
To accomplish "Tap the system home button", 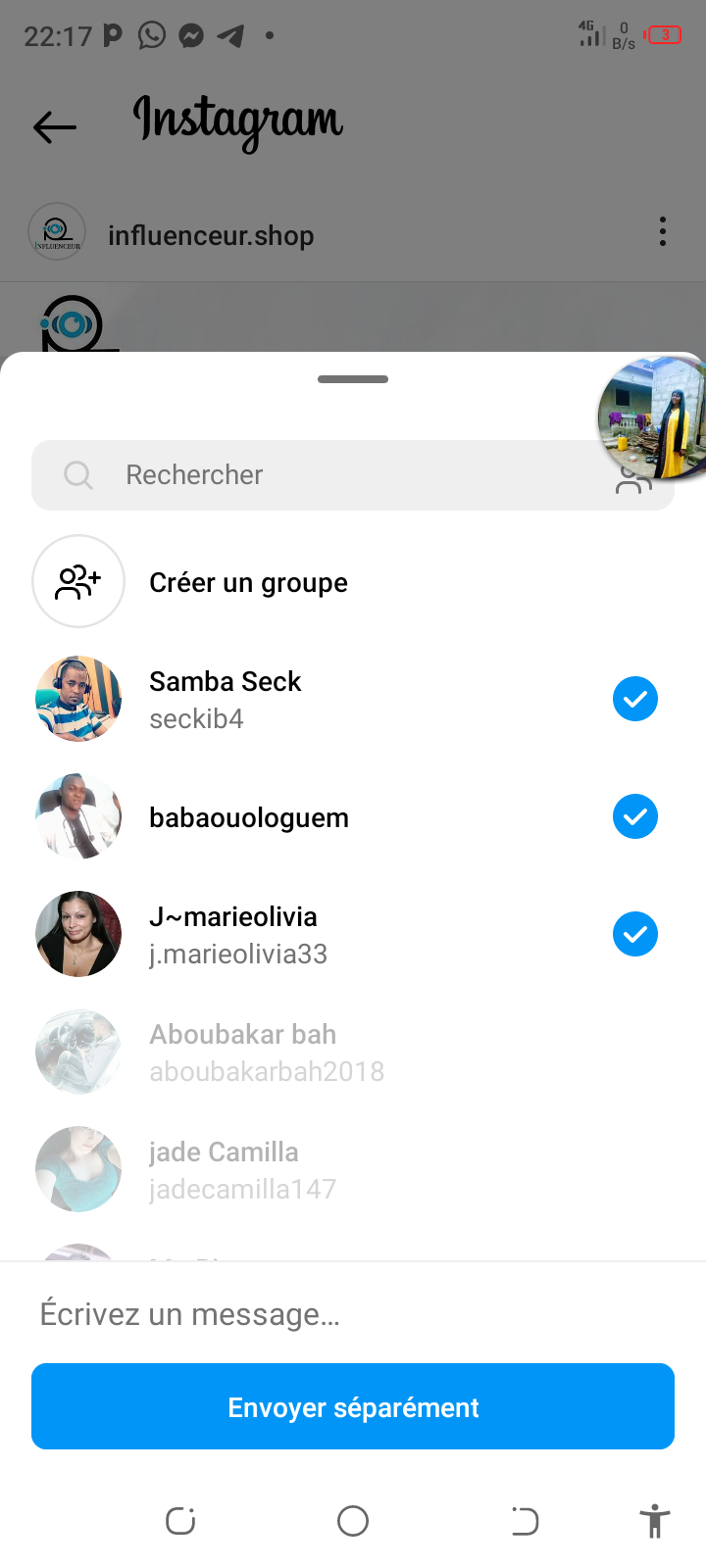I will click(353, 1521).
